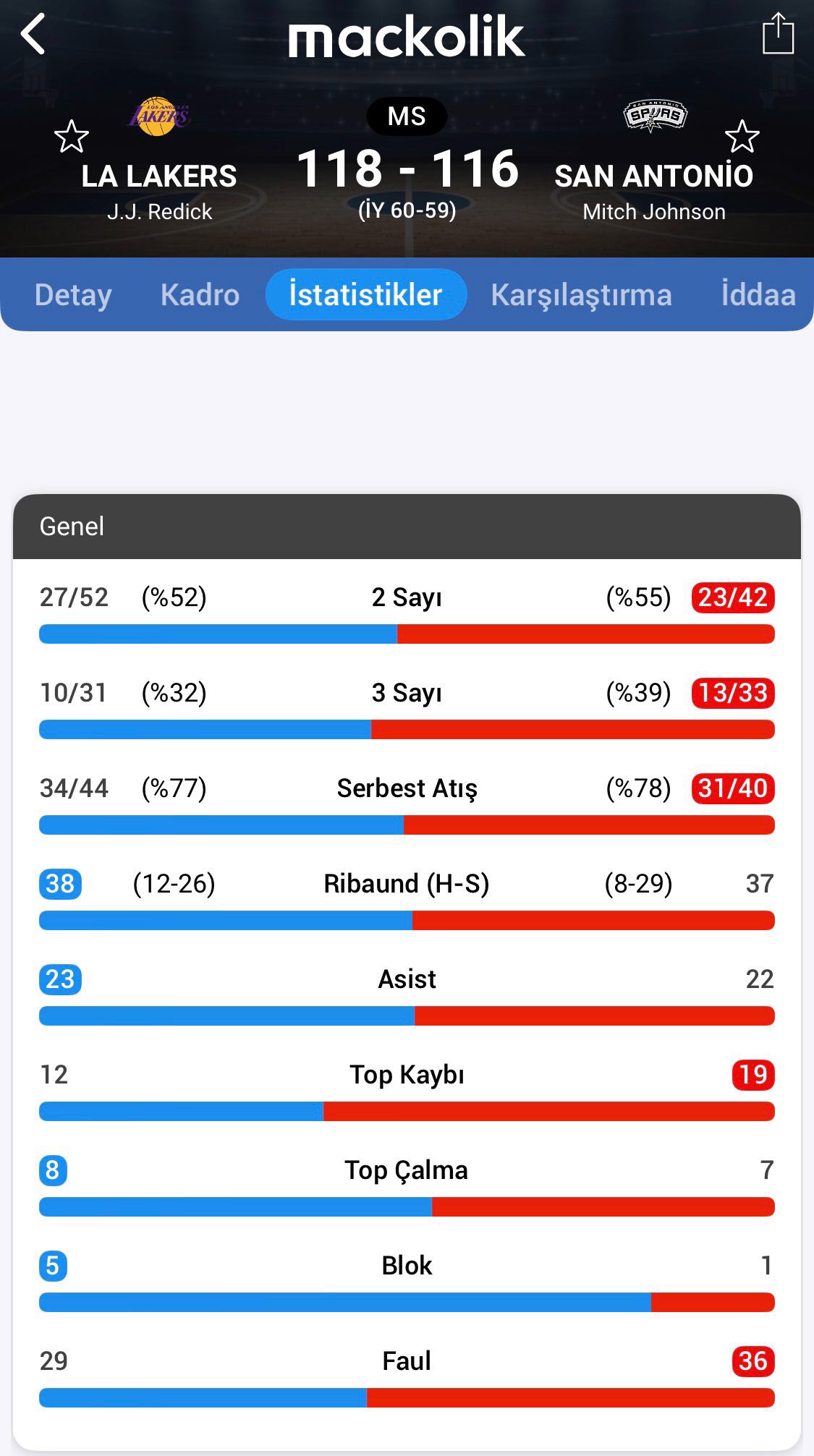Favorite LA Lakers with the star

point(72,137)
